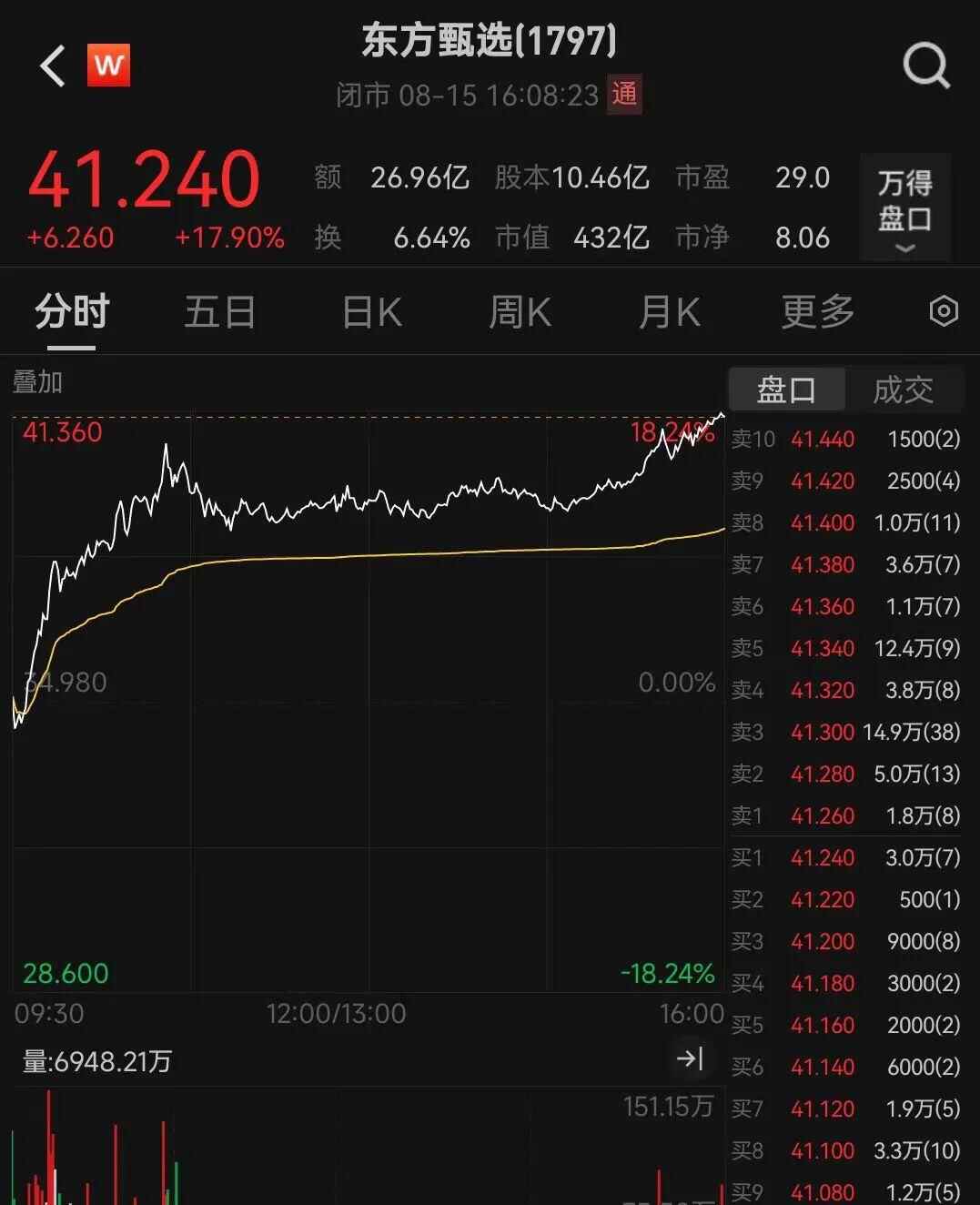Tap 叠加 to overlay a comparison

point(37,382)
